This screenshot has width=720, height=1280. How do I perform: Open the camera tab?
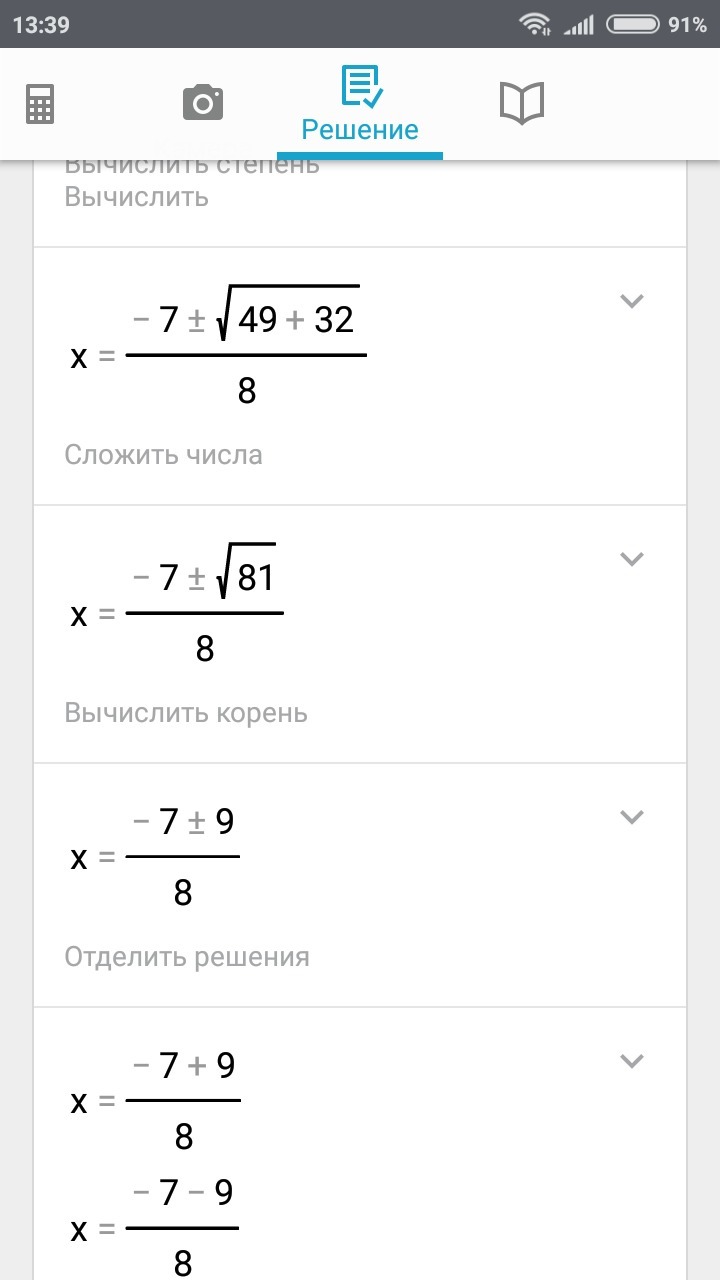(x=203, y=103)
